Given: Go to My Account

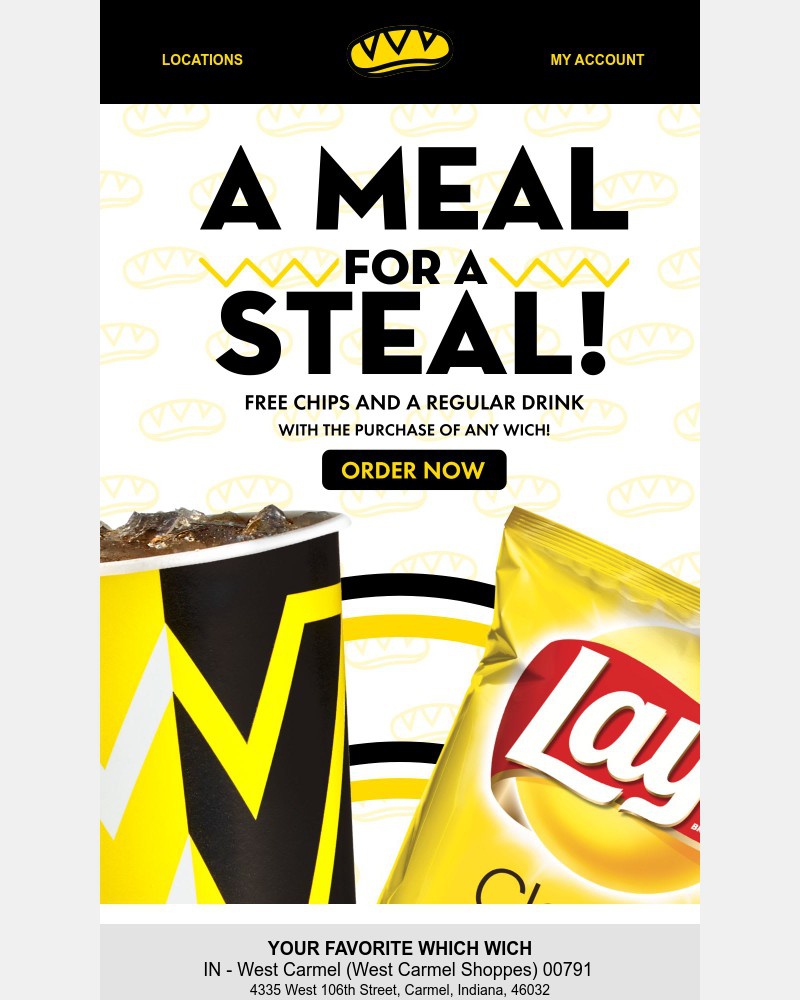Looking at the screenshot, I should (597, 60).
